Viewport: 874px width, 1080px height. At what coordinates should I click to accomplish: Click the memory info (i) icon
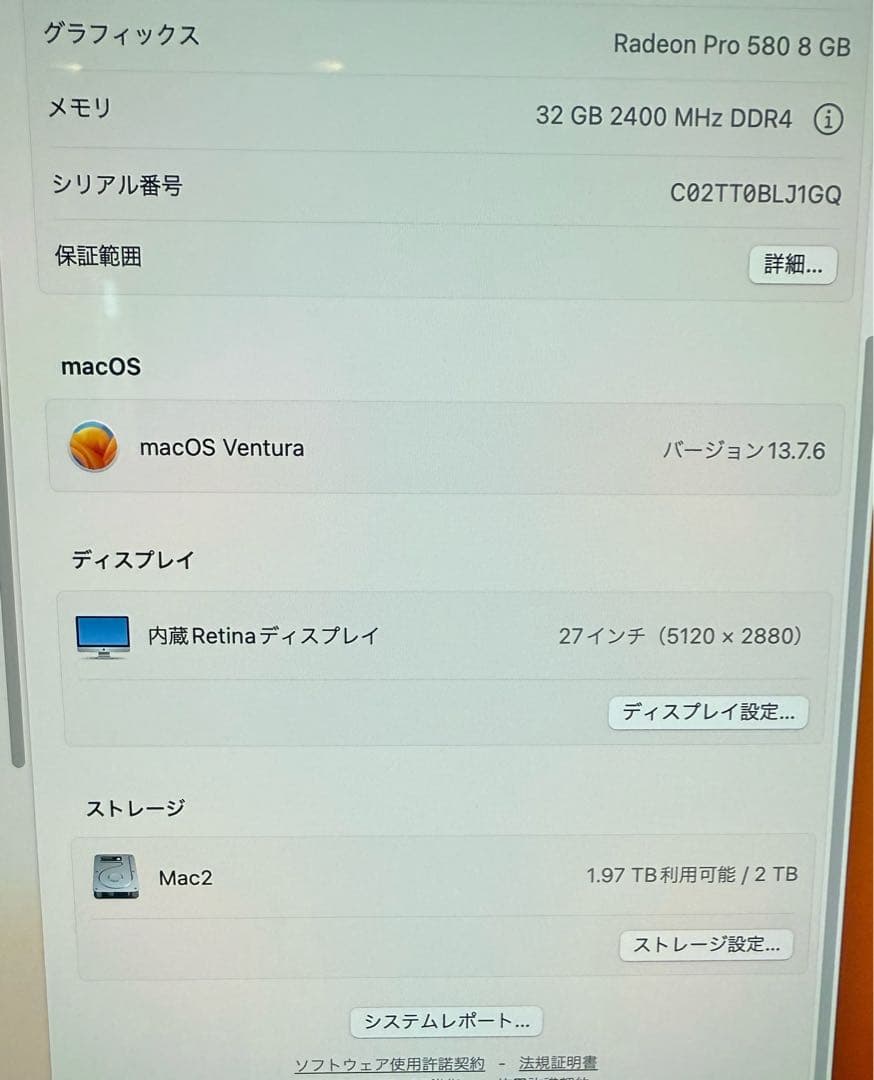pos(828,117)
